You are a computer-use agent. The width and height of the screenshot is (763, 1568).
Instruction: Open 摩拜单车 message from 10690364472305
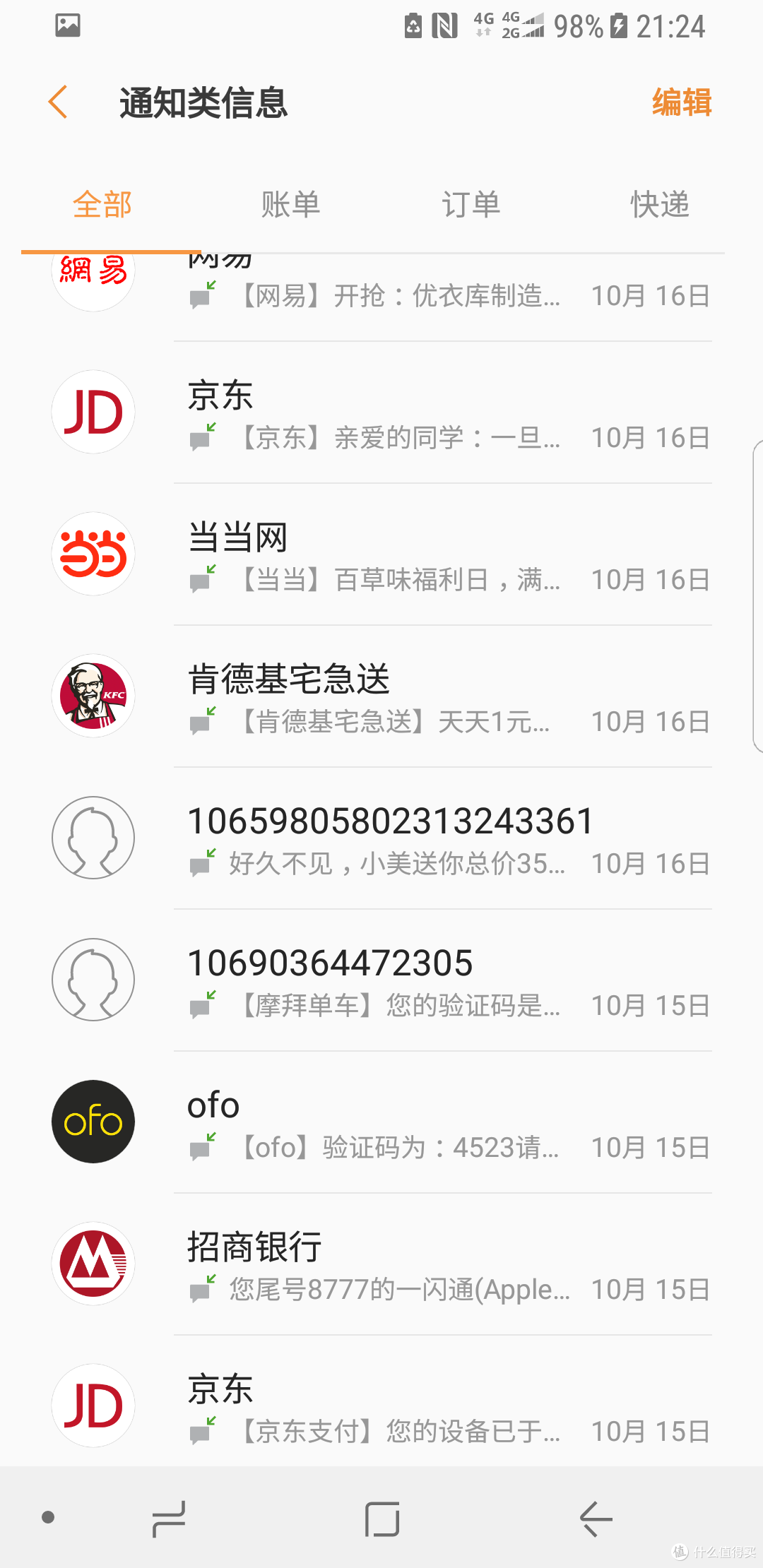[381, 980]
